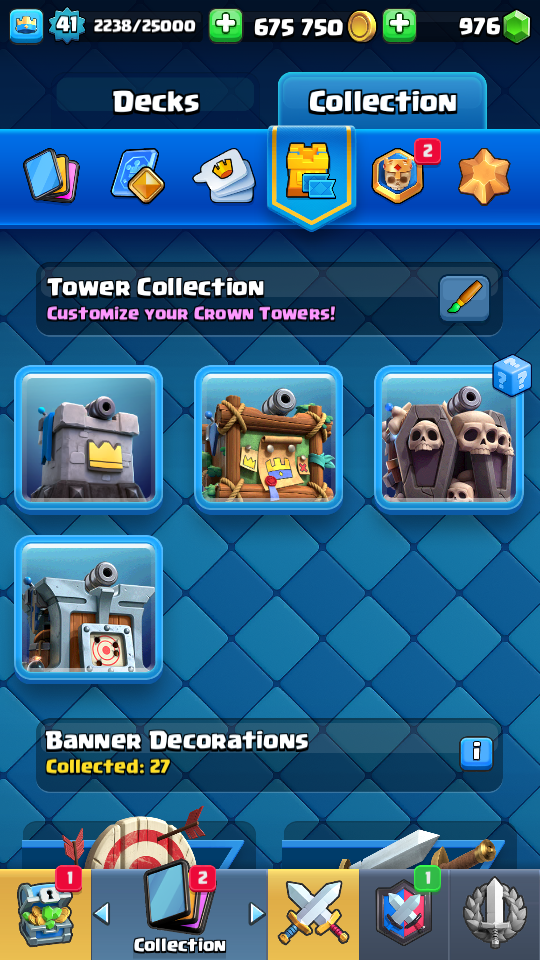Buy more gold with the plus button
This screenshot has height=960, width=540.
[399, 26]
